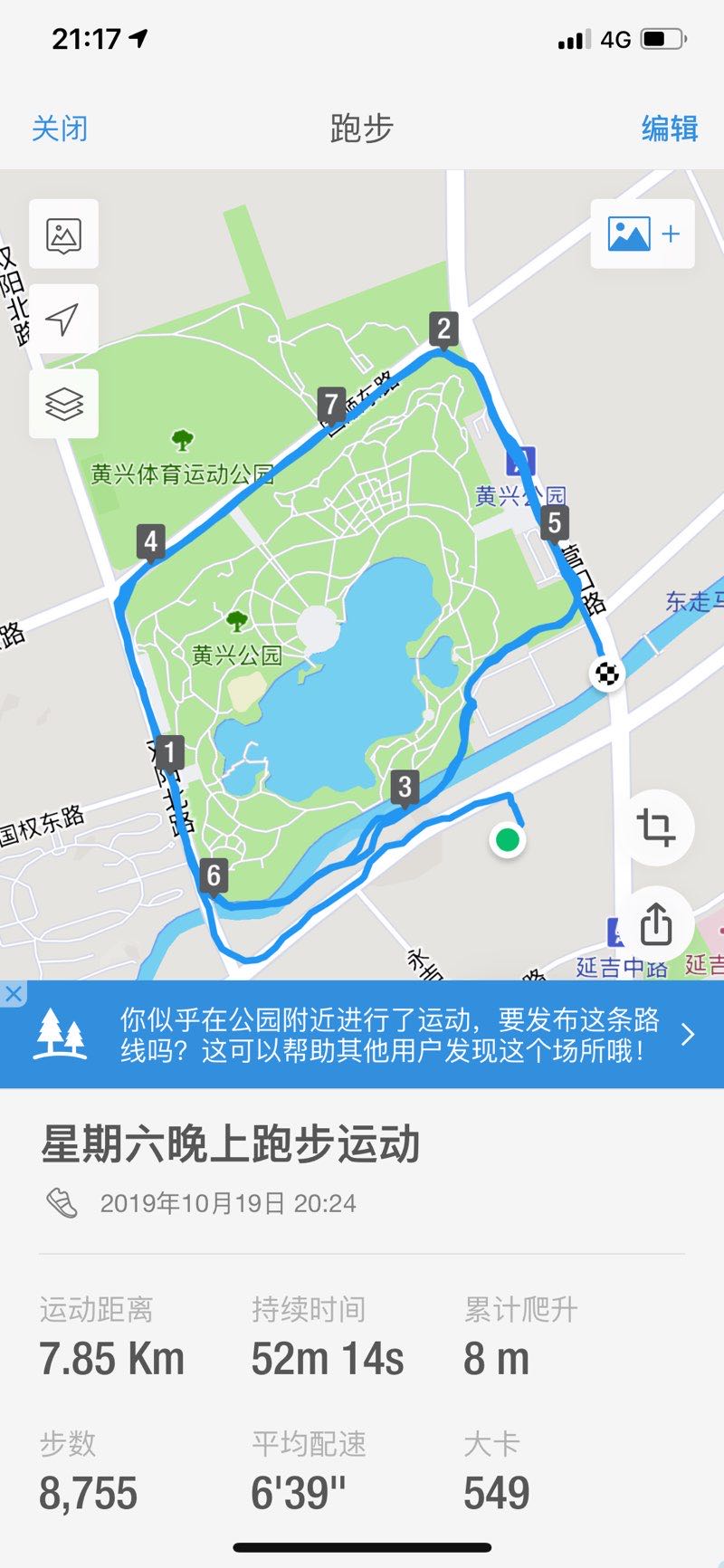Open the map photos icon

(x=63, y=234)
